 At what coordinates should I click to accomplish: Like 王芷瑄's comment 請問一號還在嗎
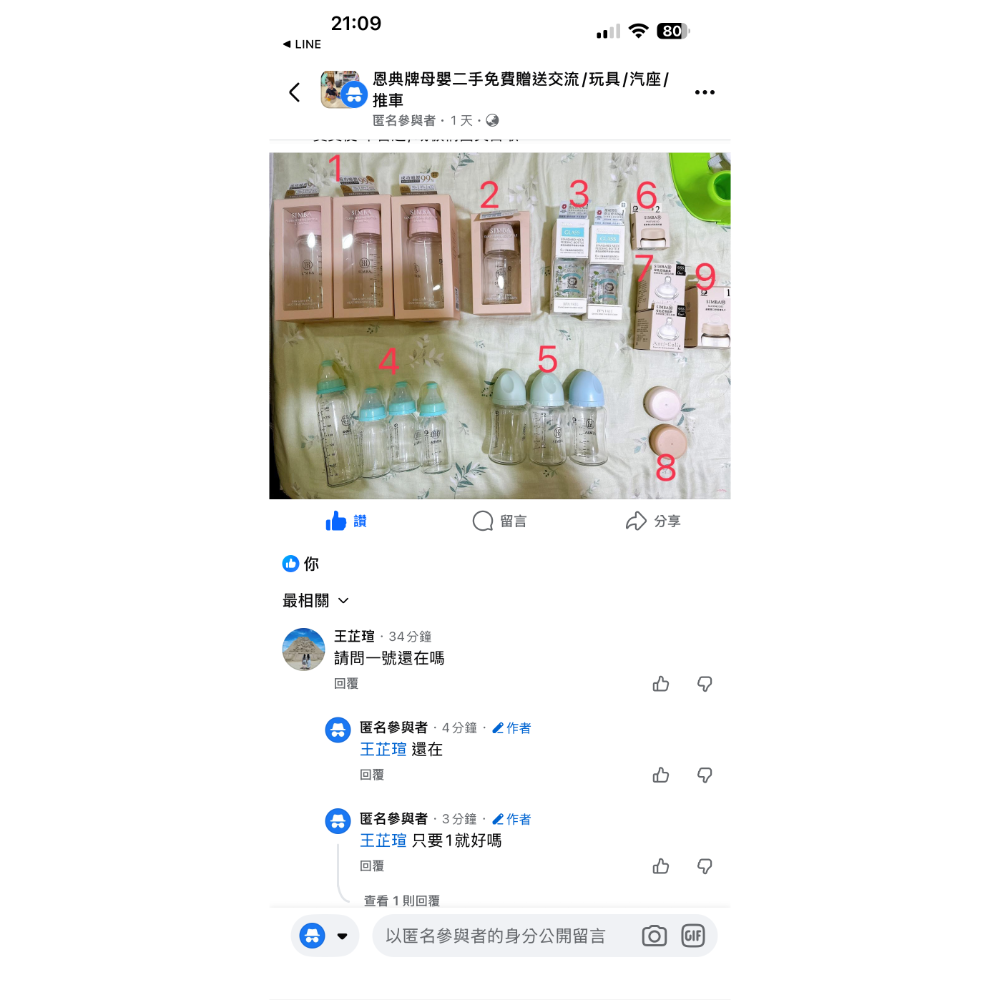pyautogui.click(x=661, y=684)
